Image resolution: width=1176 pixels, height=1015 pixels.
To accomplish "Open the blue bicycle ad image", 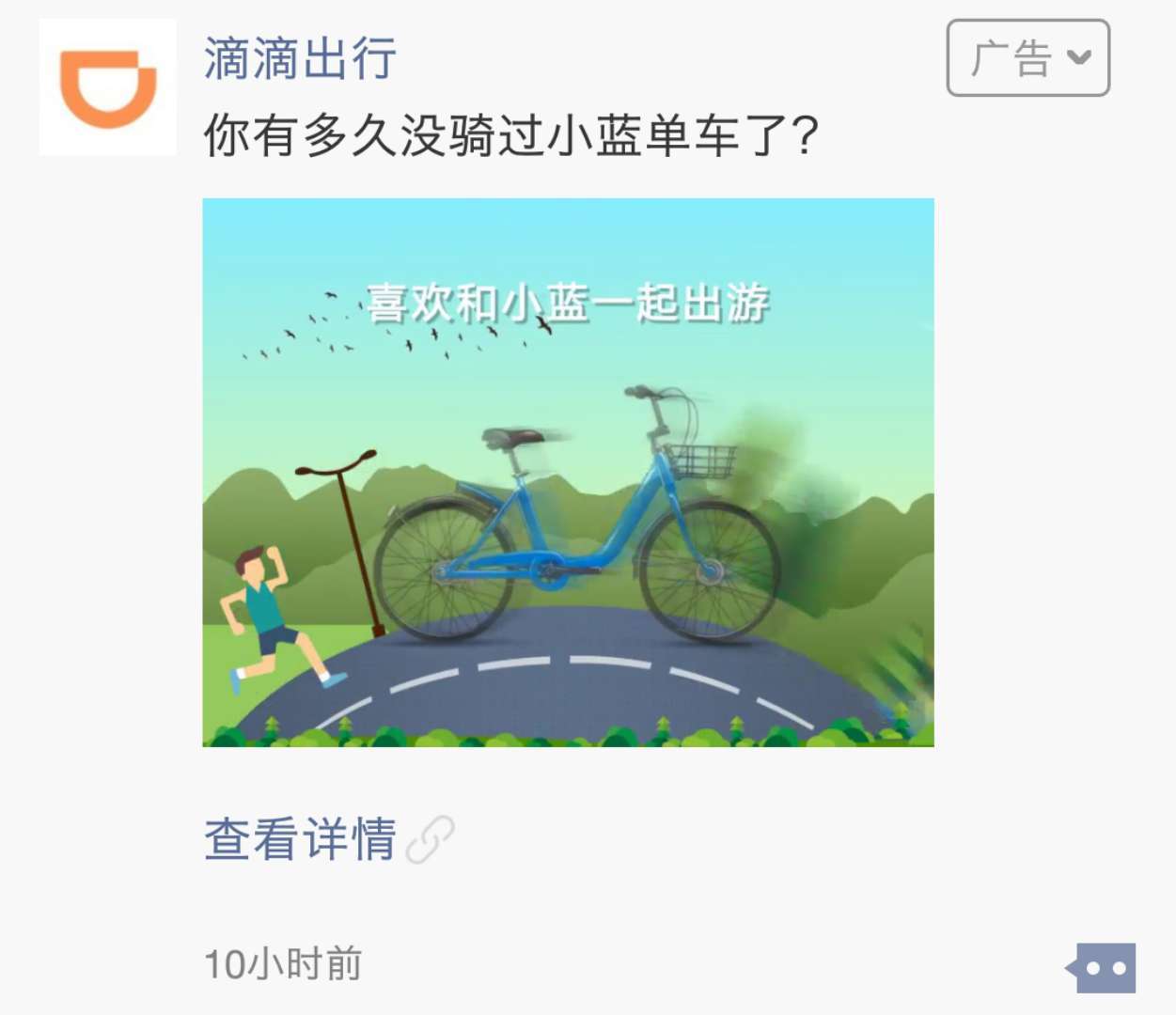I will [568, 472].
